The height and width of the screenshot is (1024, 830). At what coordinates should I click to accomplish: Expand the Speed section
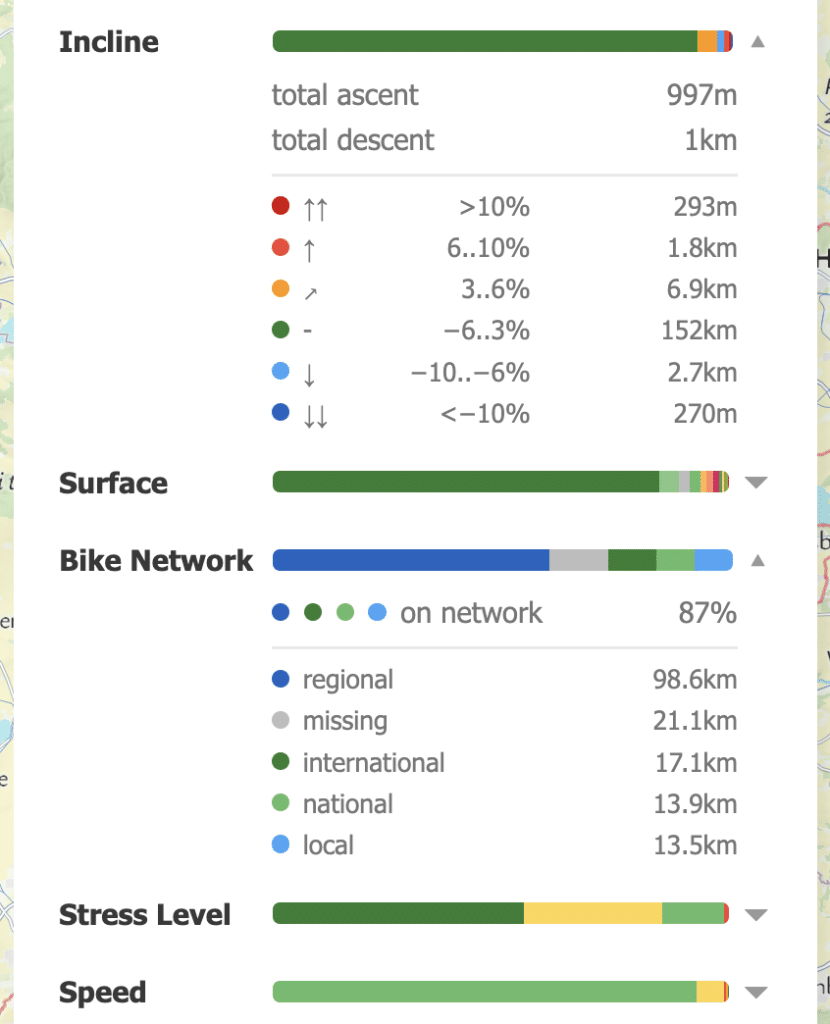(x=756, y=992)
